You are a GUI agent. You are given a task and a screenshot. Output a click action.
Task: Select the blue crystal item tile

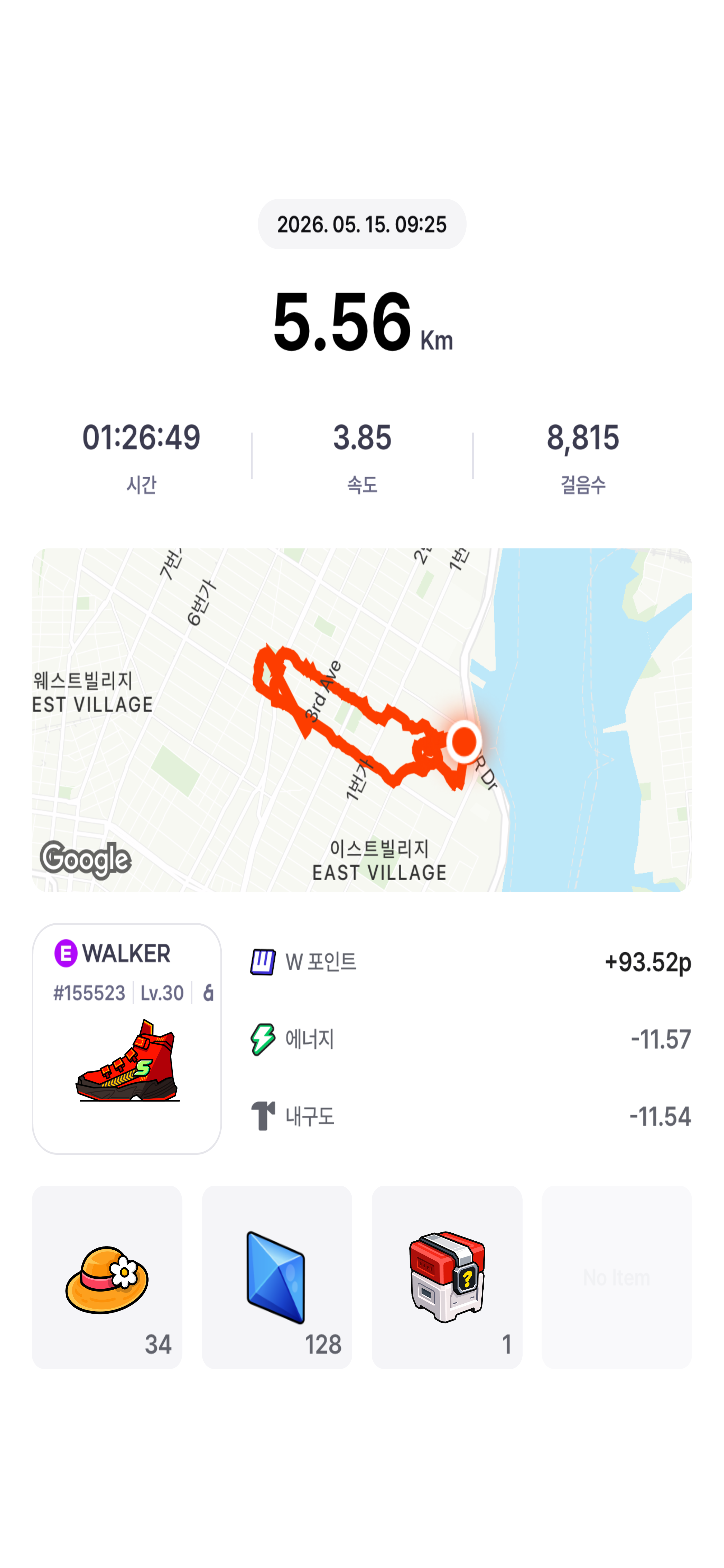point(277,1277)
